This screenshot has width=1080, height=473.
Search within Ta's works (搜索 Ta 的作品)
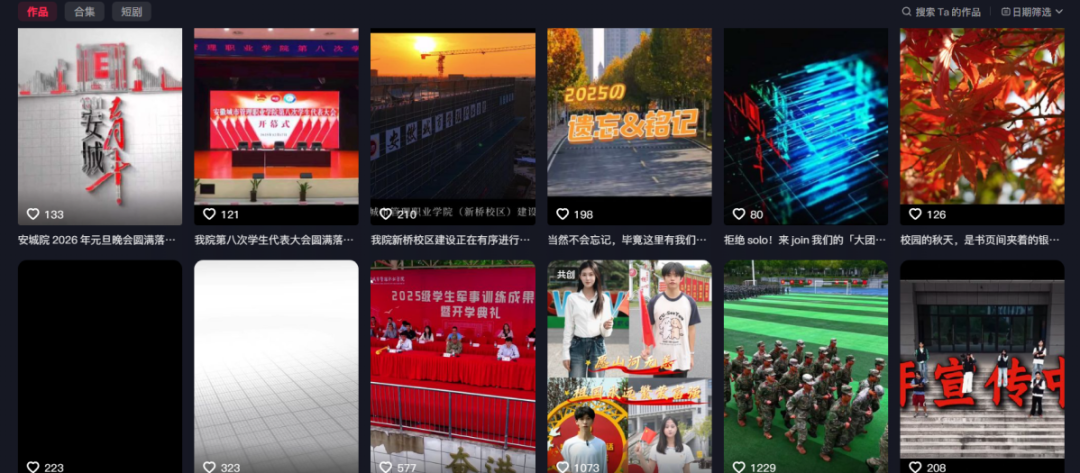pyautogui.click(x=943, y=12)
